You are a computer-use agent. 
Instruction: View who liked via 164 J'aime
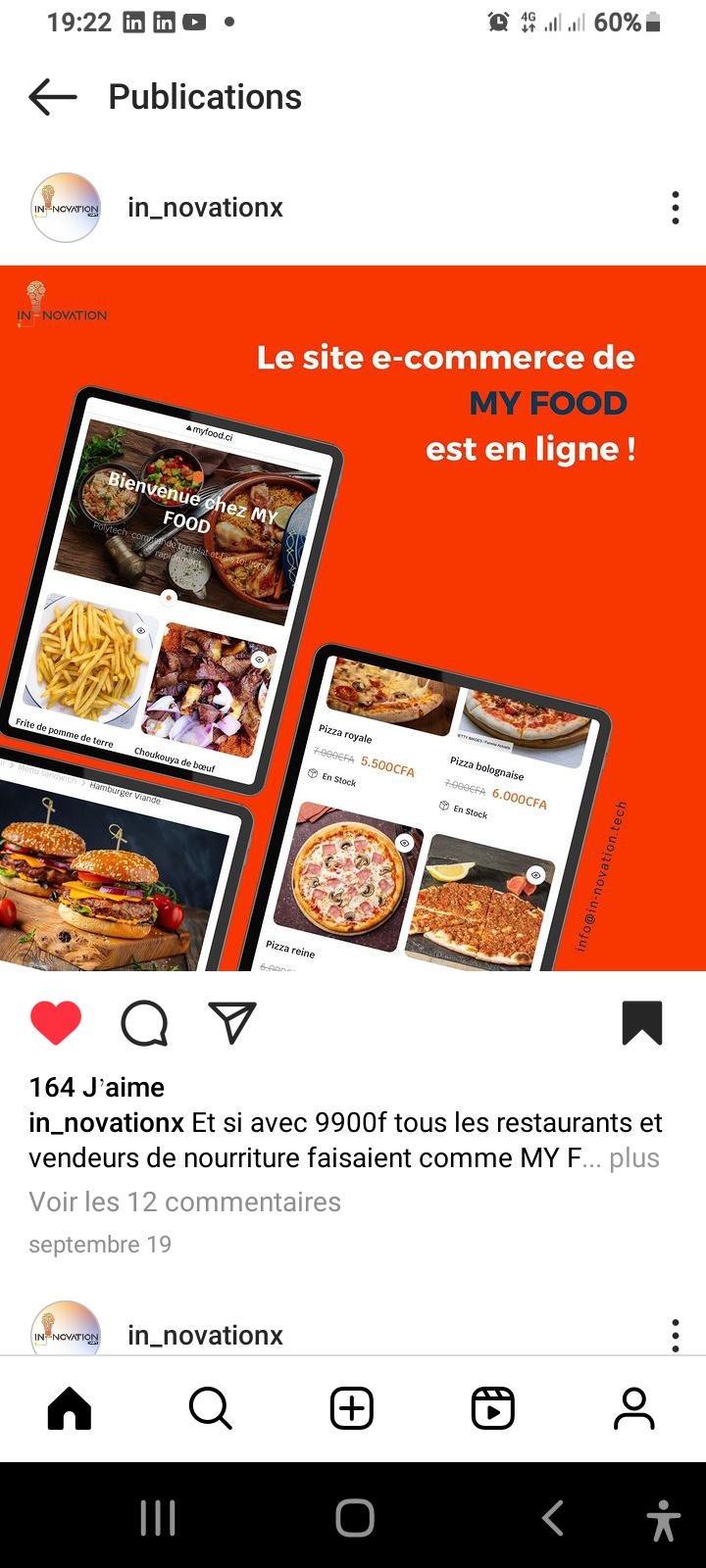pos(97,1088)
